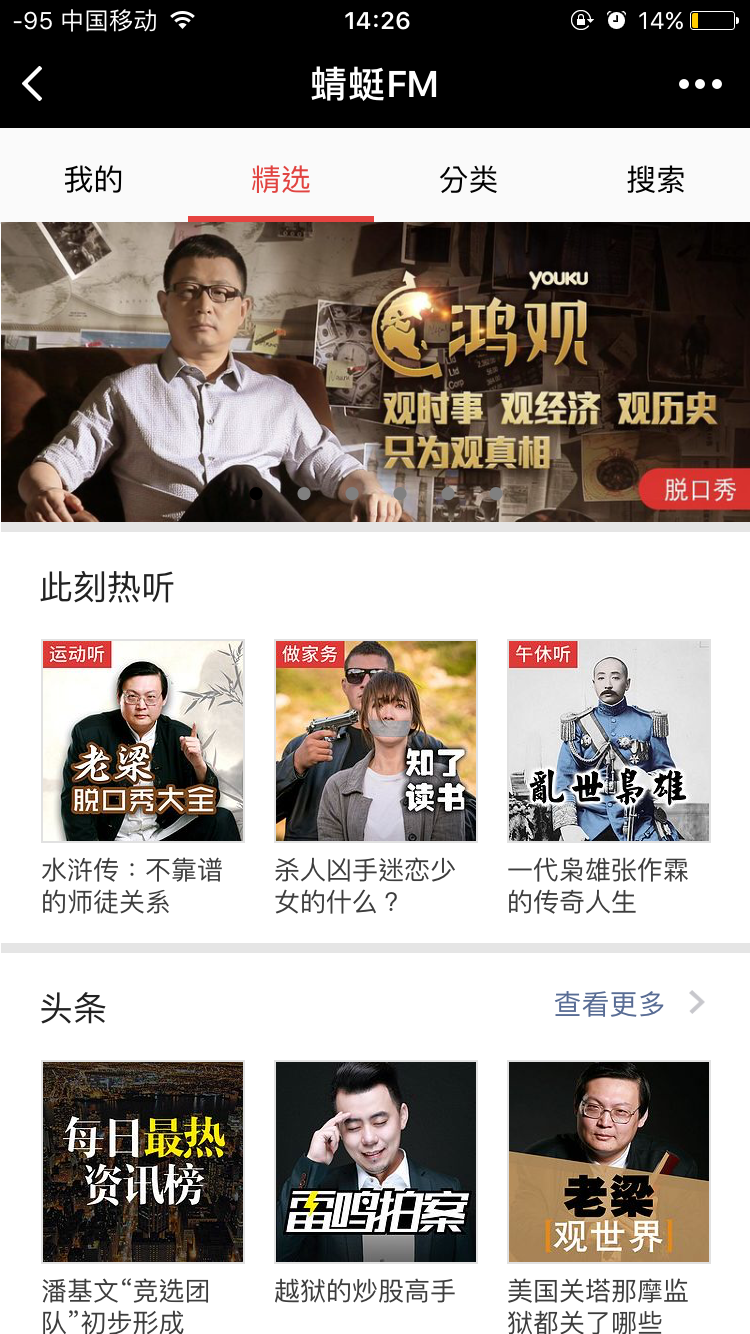Image resolution: width=750 pixels, height=1334 pixels.
Task: Go back using the header arrow
Action: [x=33, y=84]
